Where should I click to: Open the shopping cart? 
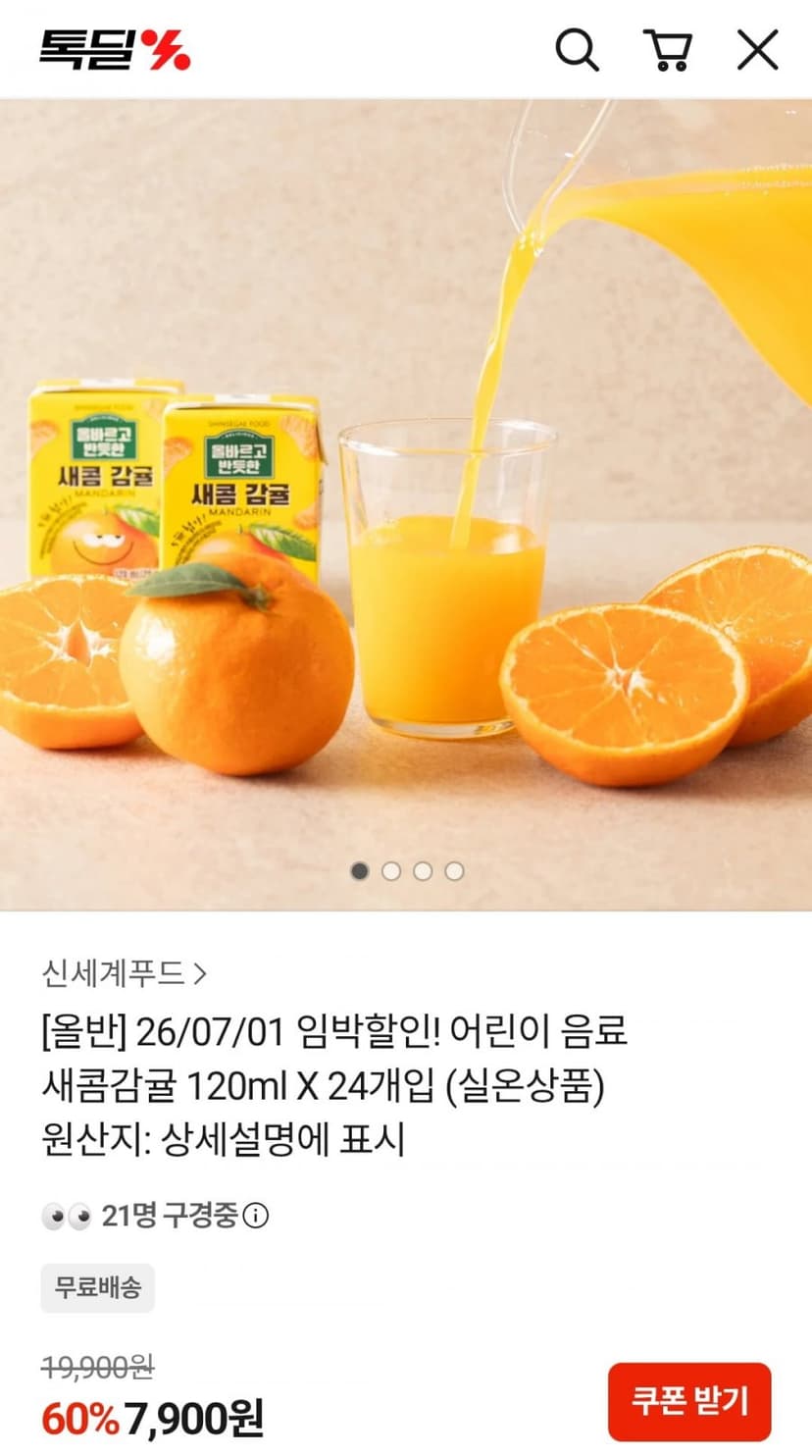tap(668, 50)
